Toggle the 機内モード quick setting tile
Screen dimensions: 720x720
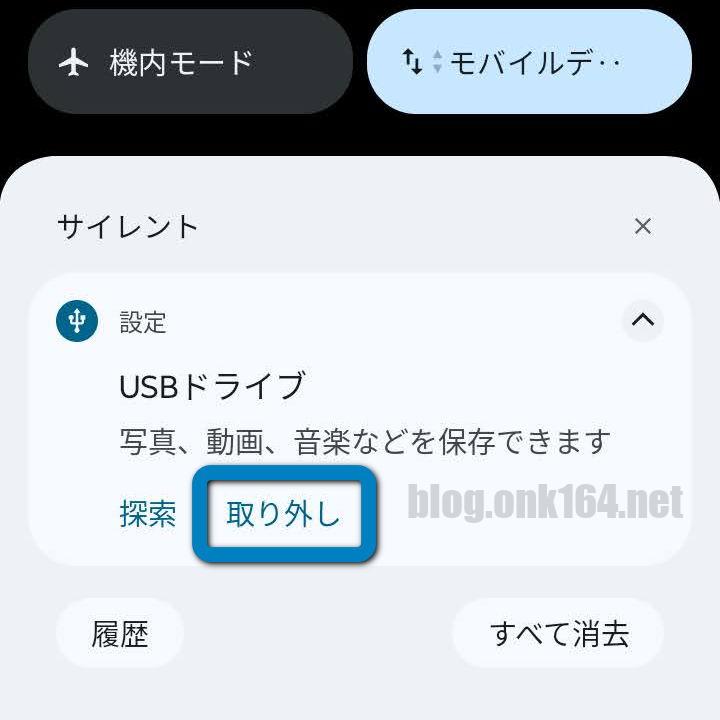pyautogui.click(x=190, y=63)
